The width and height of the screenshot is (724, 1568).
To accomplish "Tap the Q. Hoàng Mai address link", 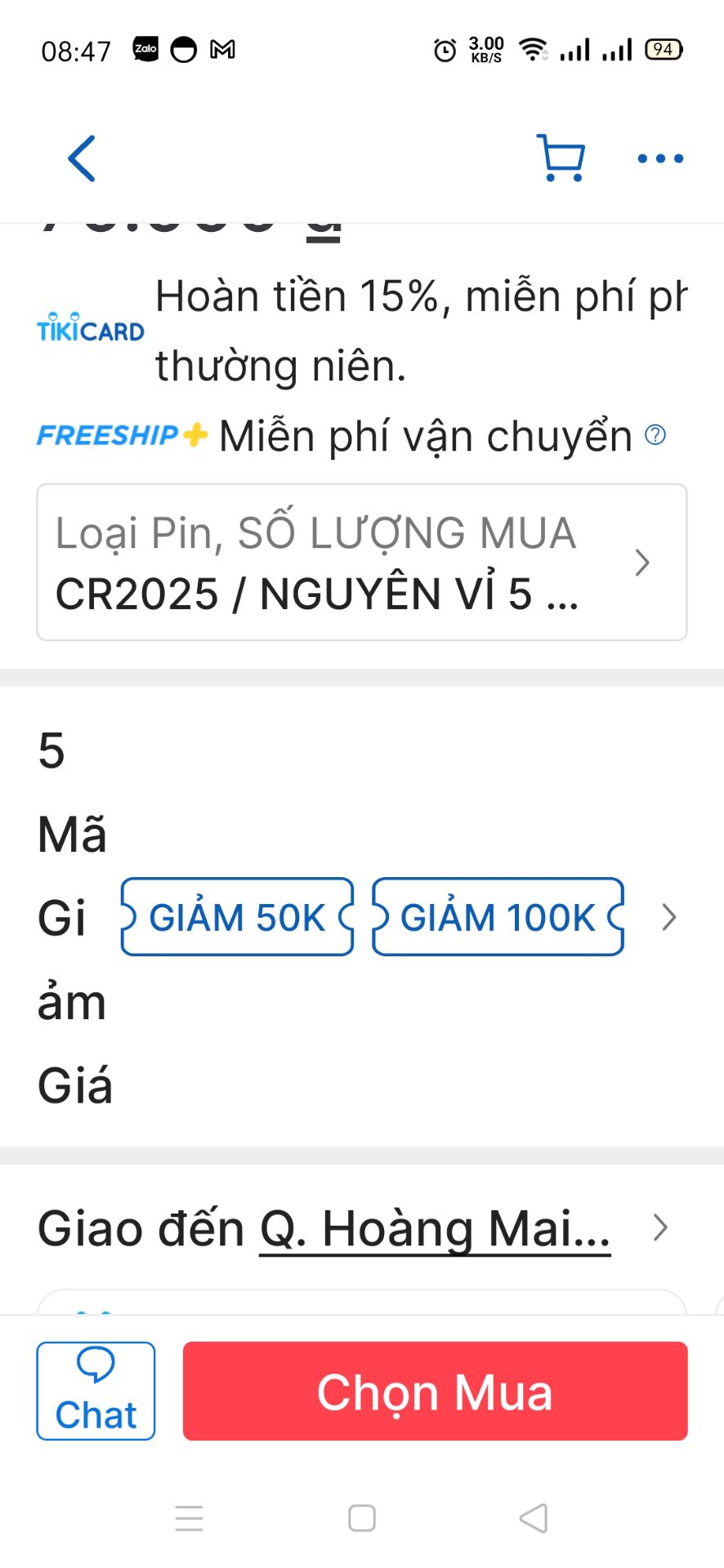I will click(434, 1227).
